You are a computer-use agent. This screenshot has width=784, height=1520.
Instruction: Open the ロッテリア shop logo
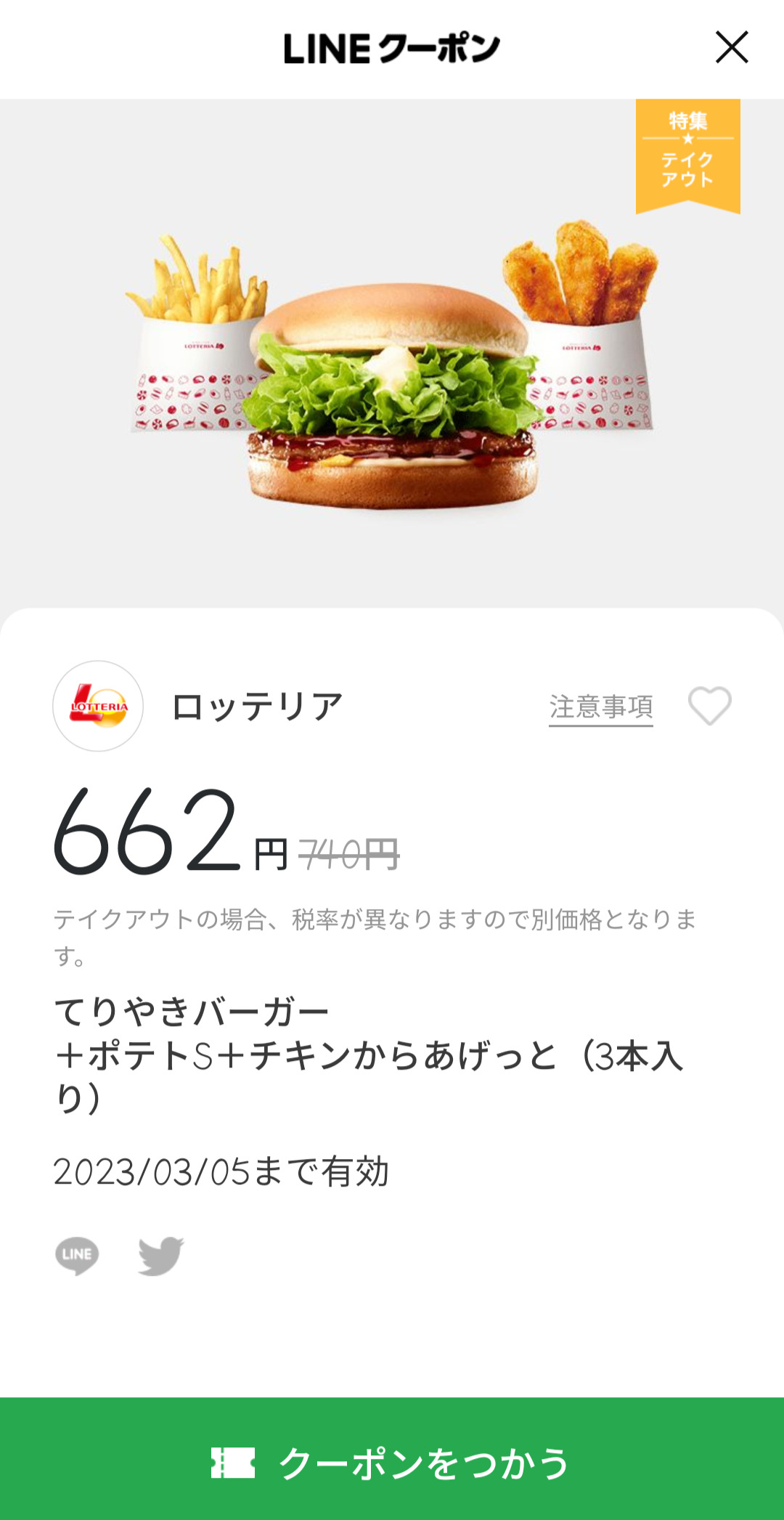98,706
